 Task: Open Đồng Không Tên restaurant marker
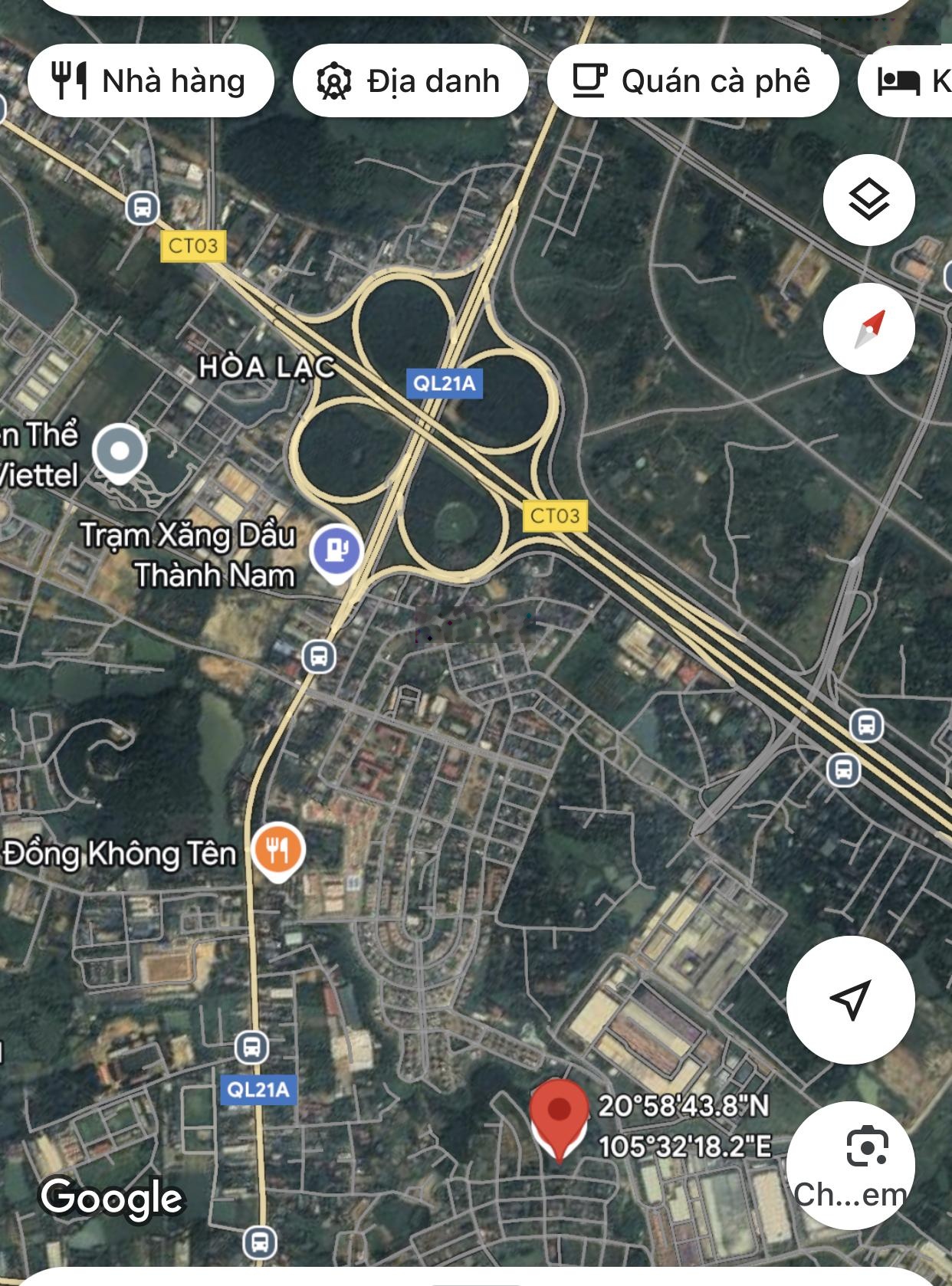click(278, 850)
